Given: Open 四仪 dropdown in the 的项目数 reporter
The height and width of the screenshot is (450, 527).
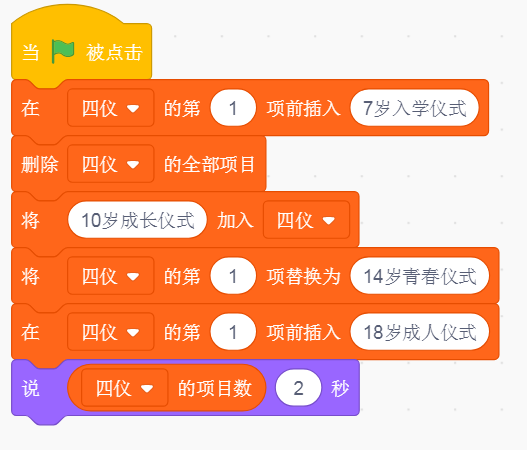Looking at the screenshot, I should 124,388.
